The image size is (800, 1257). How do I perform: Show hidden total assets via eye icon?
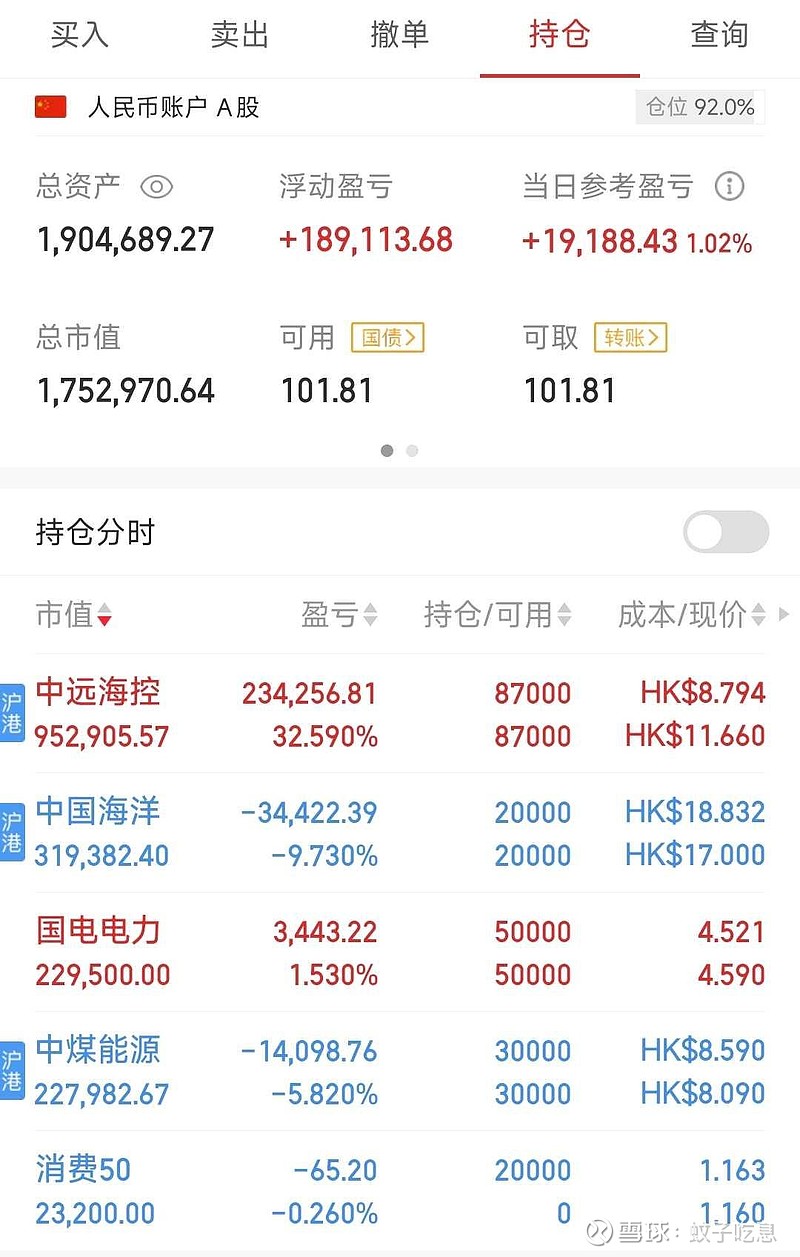pos(159,187)
